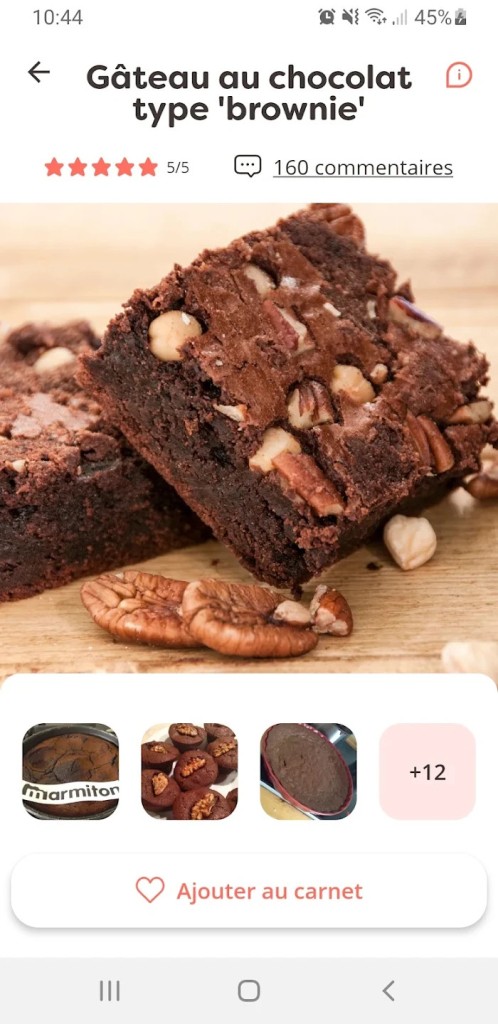This screenshot has width=498, height=1024.
Task: View the main brownie photo
Action: click(249, 439)
